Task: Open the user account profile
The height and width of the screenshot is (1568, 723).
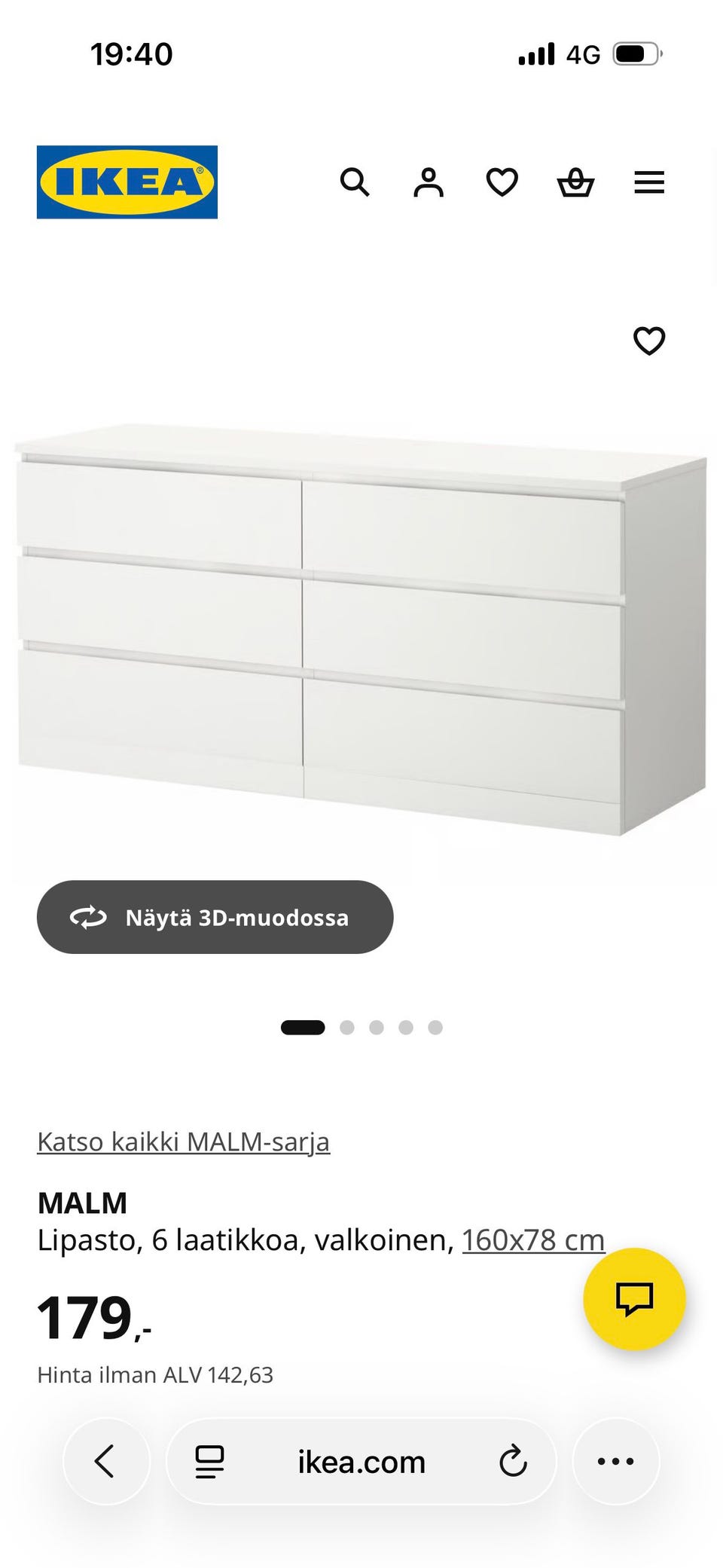Action: point(428,182)
